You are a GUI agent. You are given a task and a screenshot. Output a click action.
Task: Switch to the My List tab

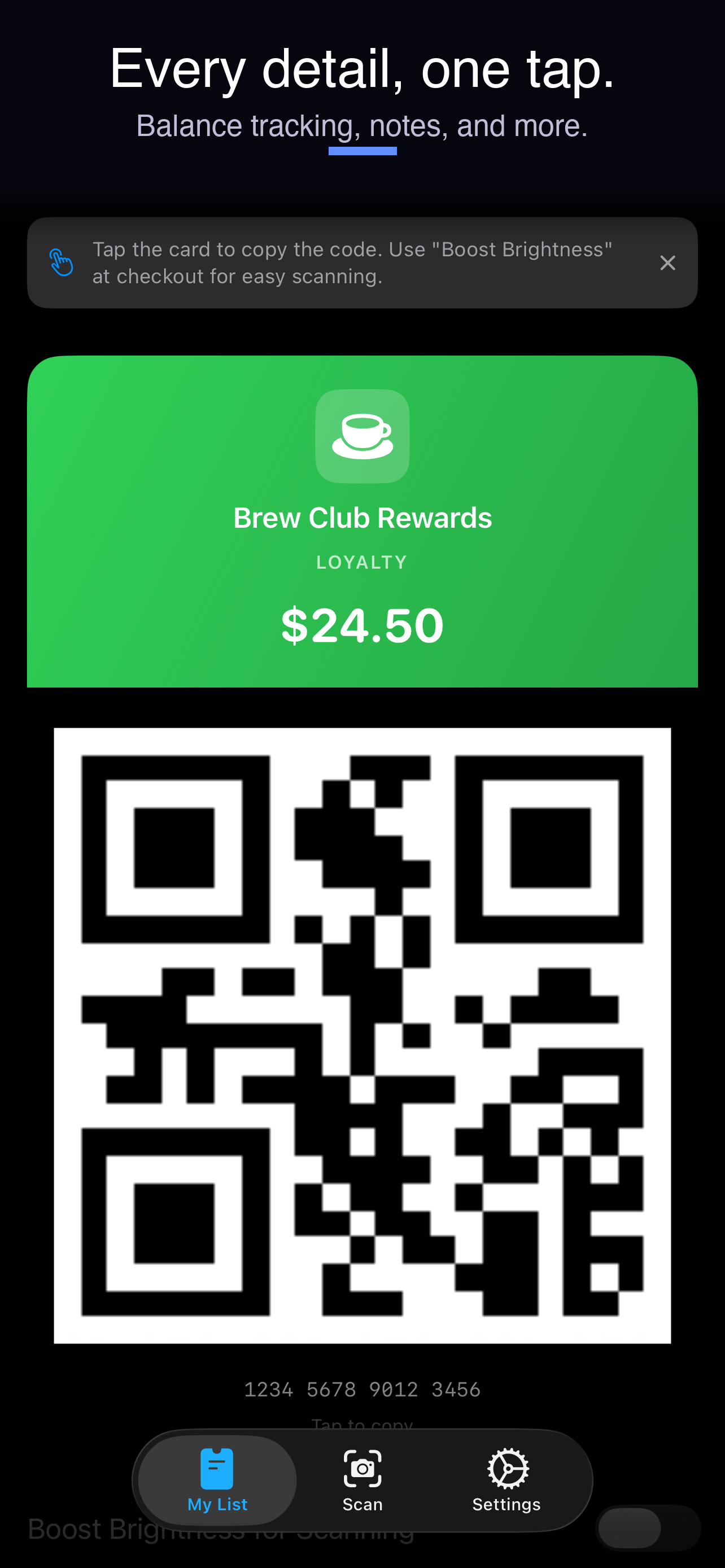click(x=217, y=1481)
